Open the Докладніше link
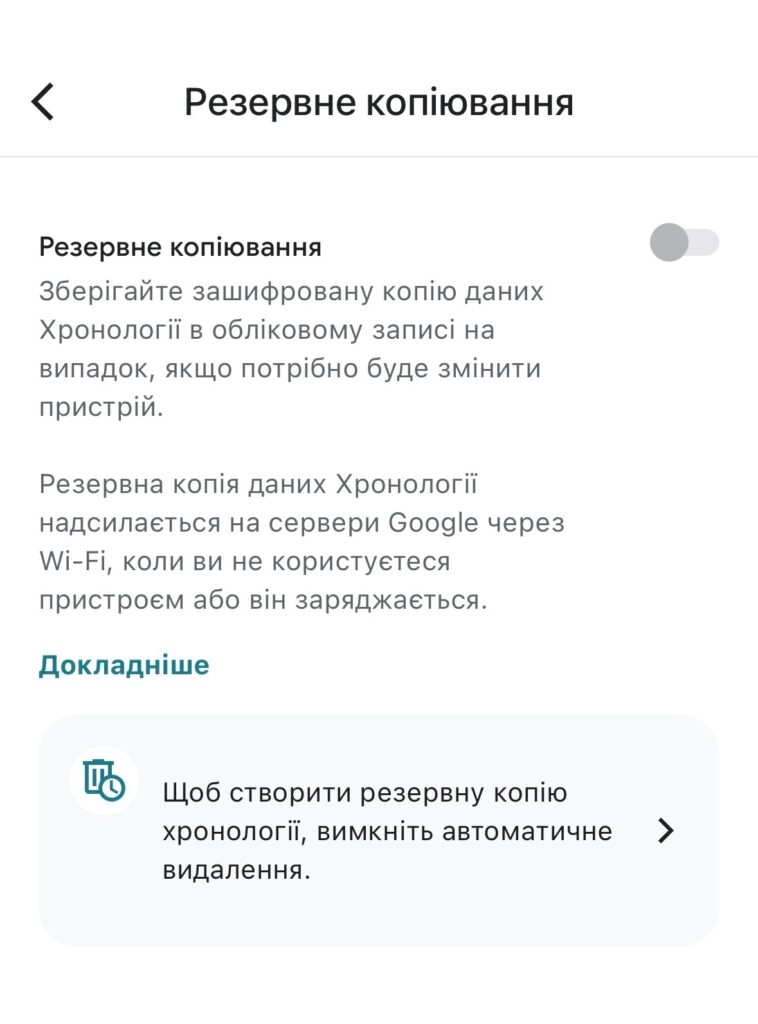 coord(124,665)
